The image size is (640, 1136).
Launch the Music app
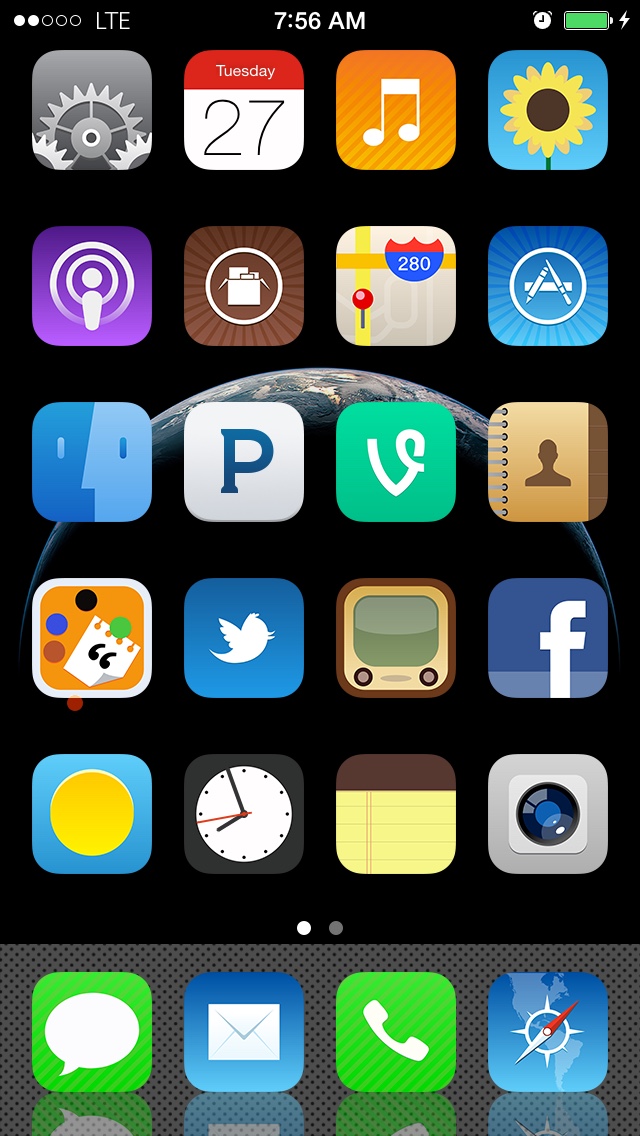click(x=396, y=110)
